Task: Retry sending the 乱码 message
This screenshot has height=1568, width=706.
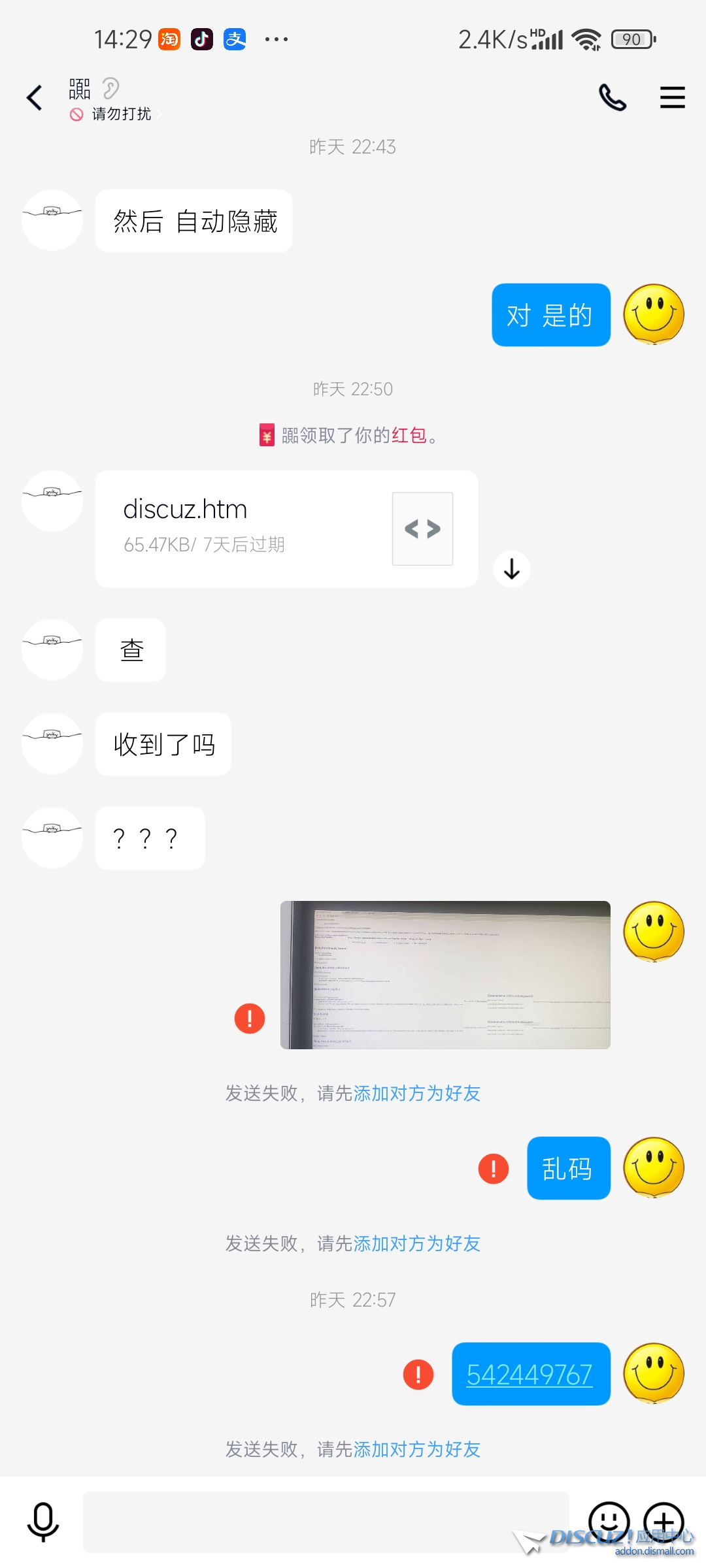Action: (x=494, y=1168)
